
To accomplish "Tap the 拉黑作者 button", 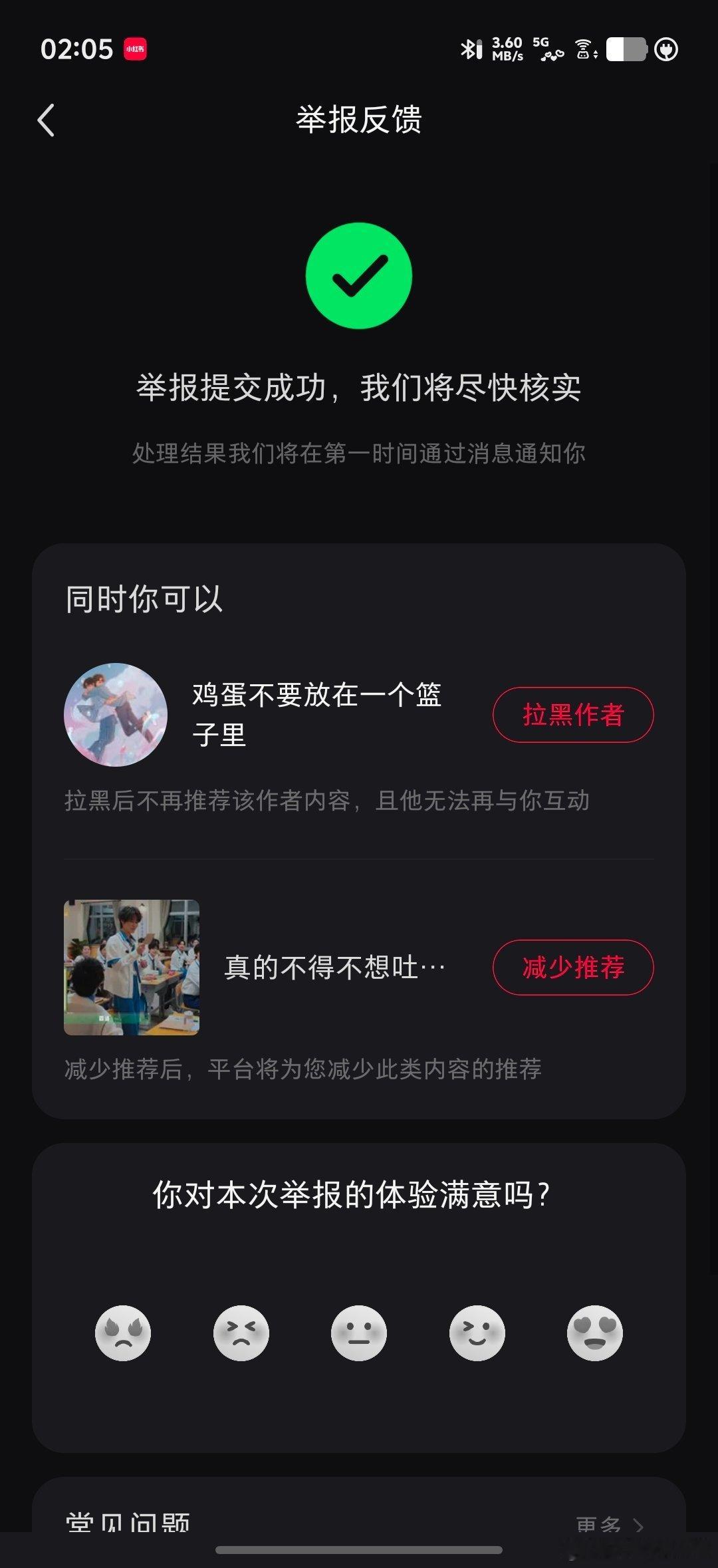I will pyautogui.click(x=573, y=715).
